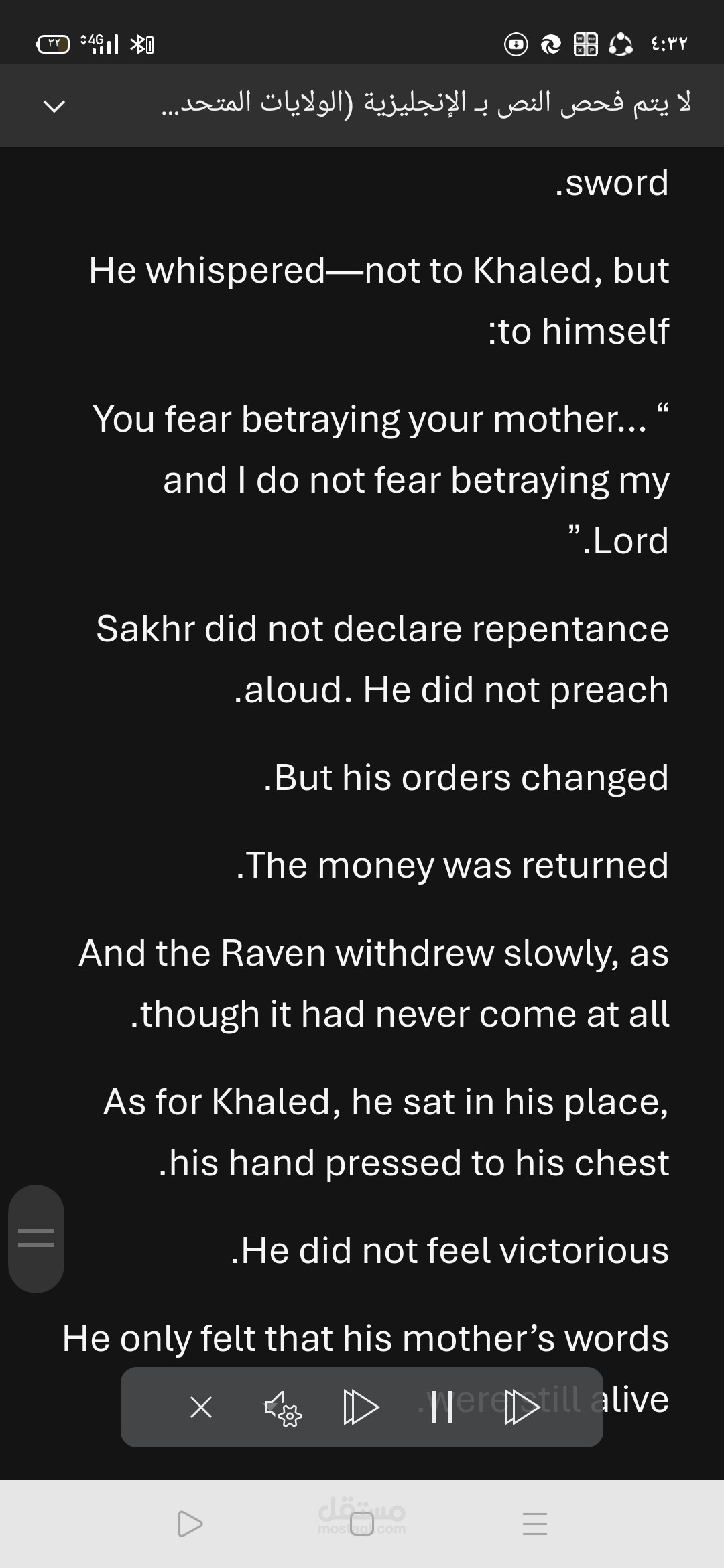Viewport: 724px width, 1568px height.
Task: Tap the system home button
Action: (362, 1524)
